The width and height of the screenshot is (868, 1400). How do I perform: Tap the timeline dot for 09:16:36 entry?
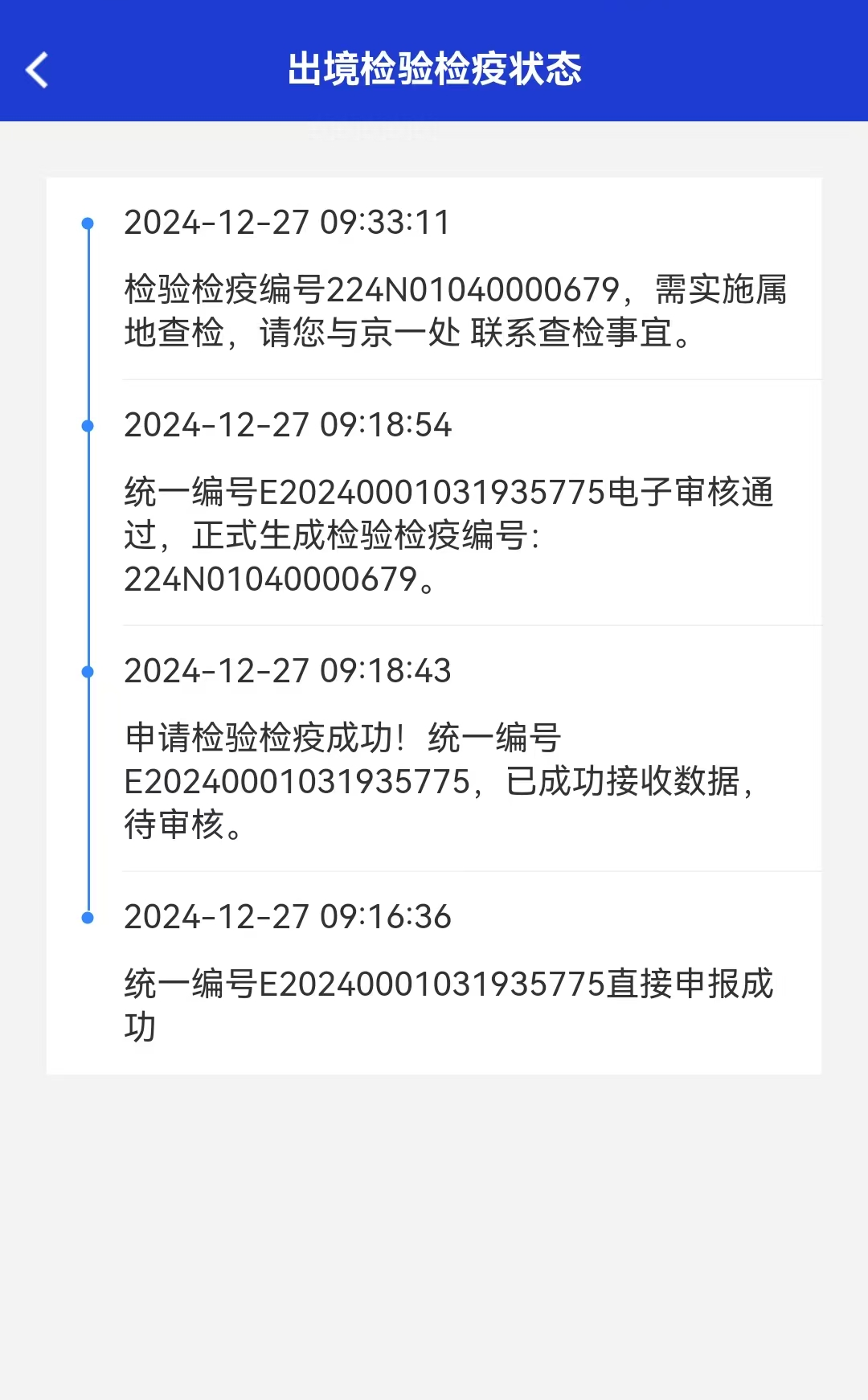click(86, 916)
